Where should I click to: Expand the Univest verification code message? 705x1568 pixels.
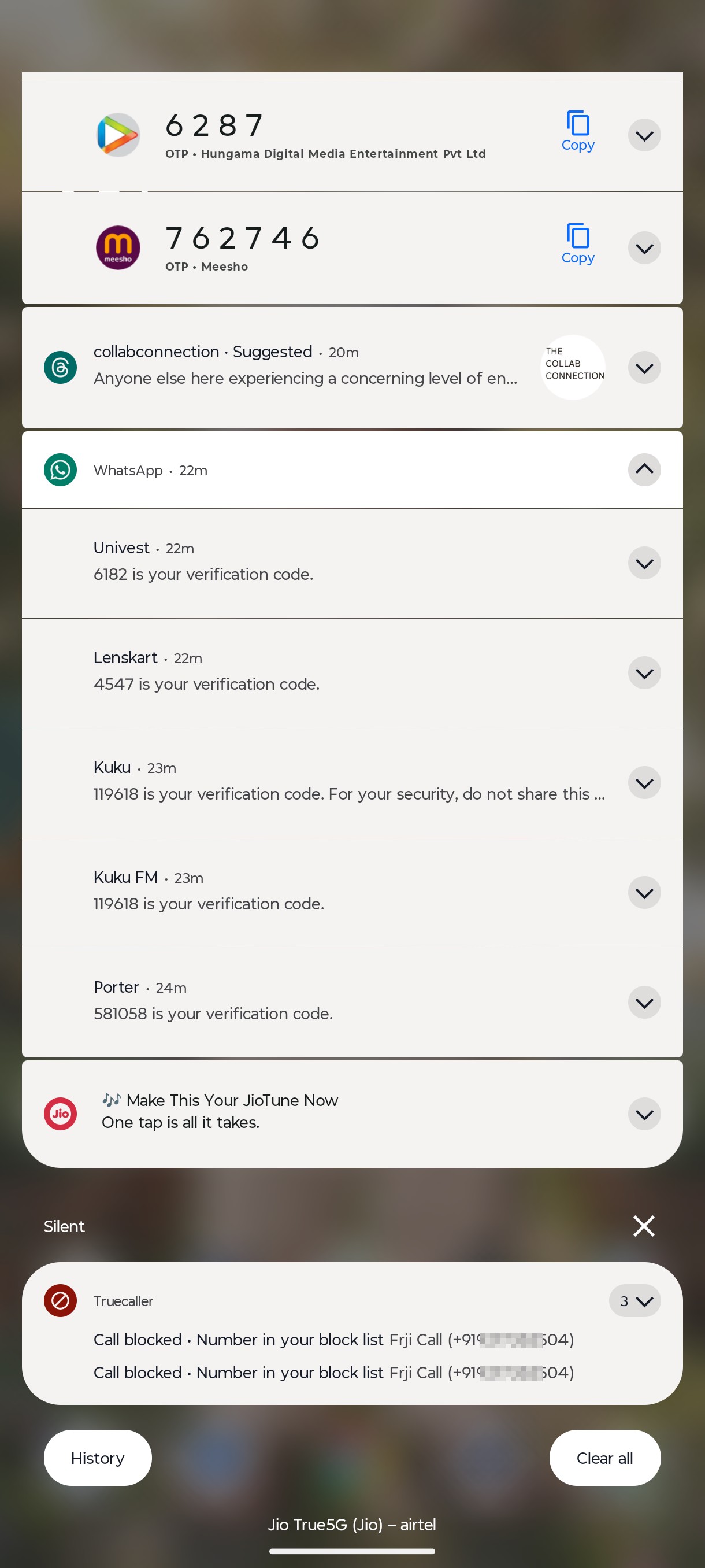pos(644,563)
